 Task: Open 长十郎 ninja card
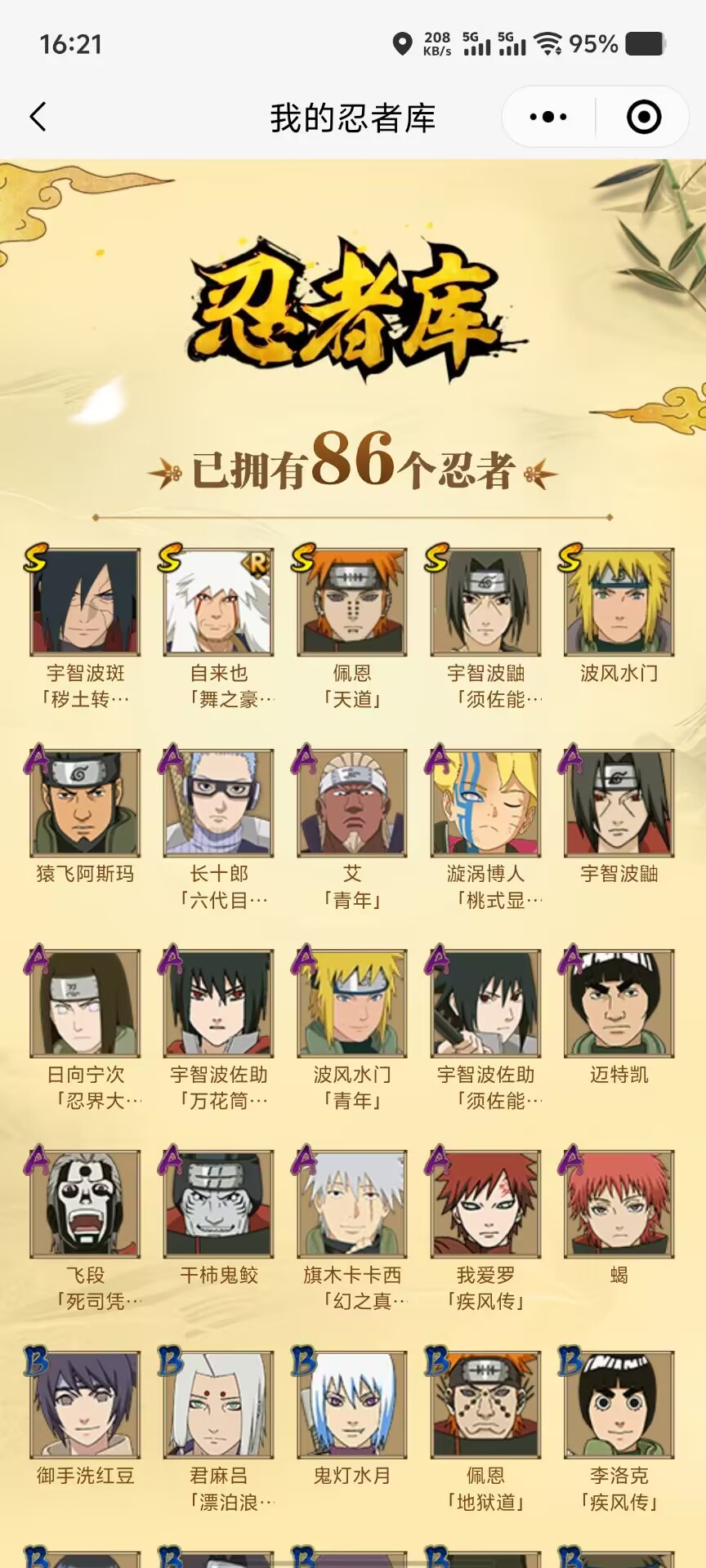click(218, 804)
